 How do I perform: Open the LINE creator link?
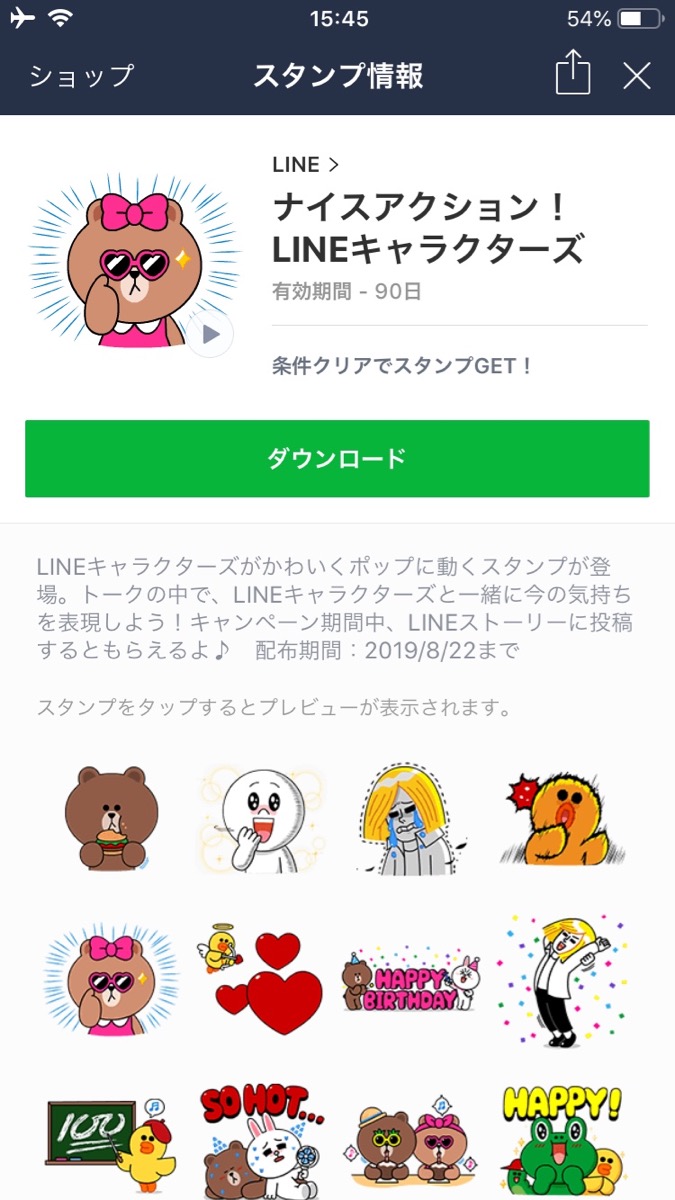305,164
